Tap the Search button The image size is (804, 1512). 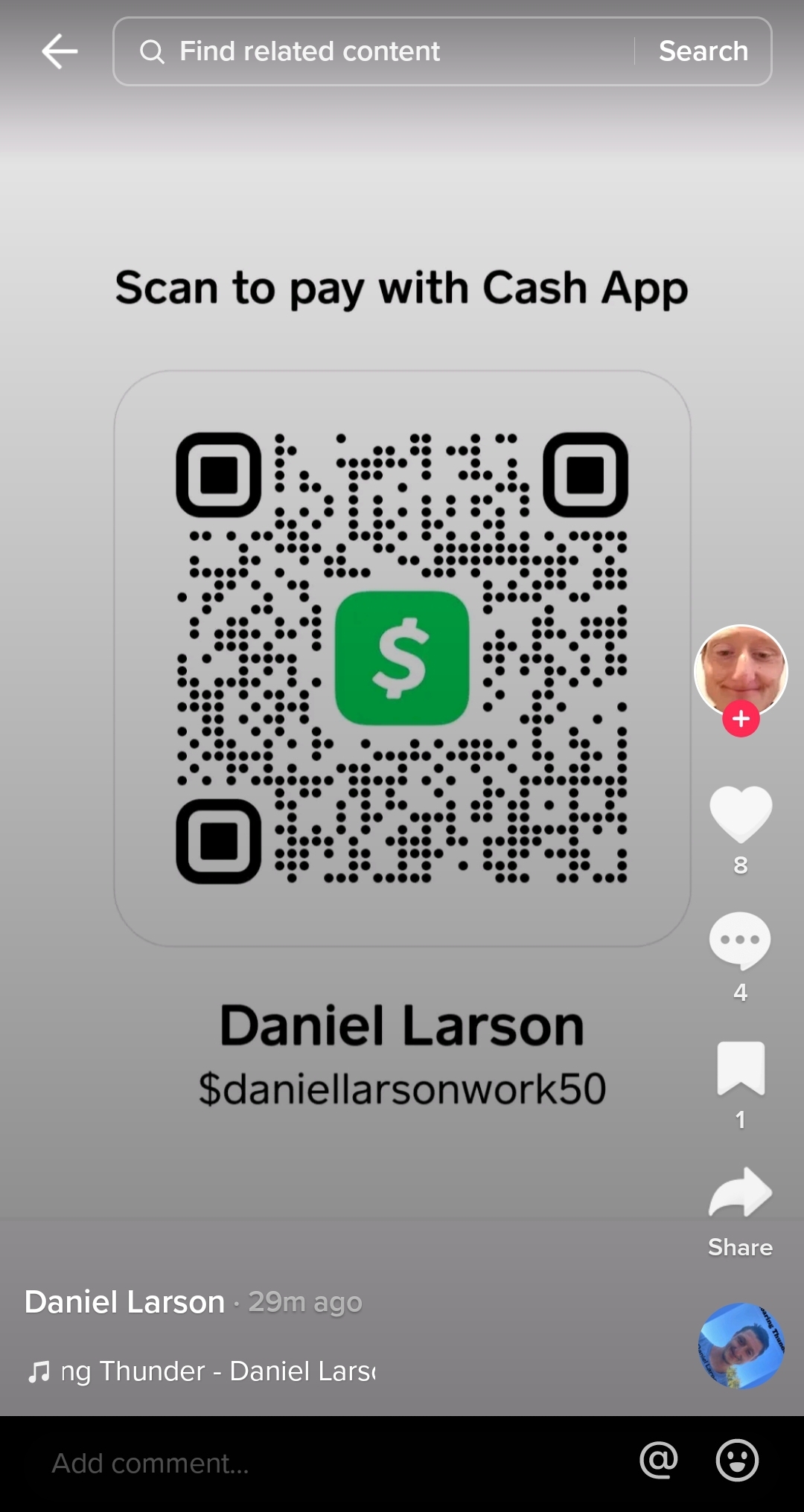(703, 51)
